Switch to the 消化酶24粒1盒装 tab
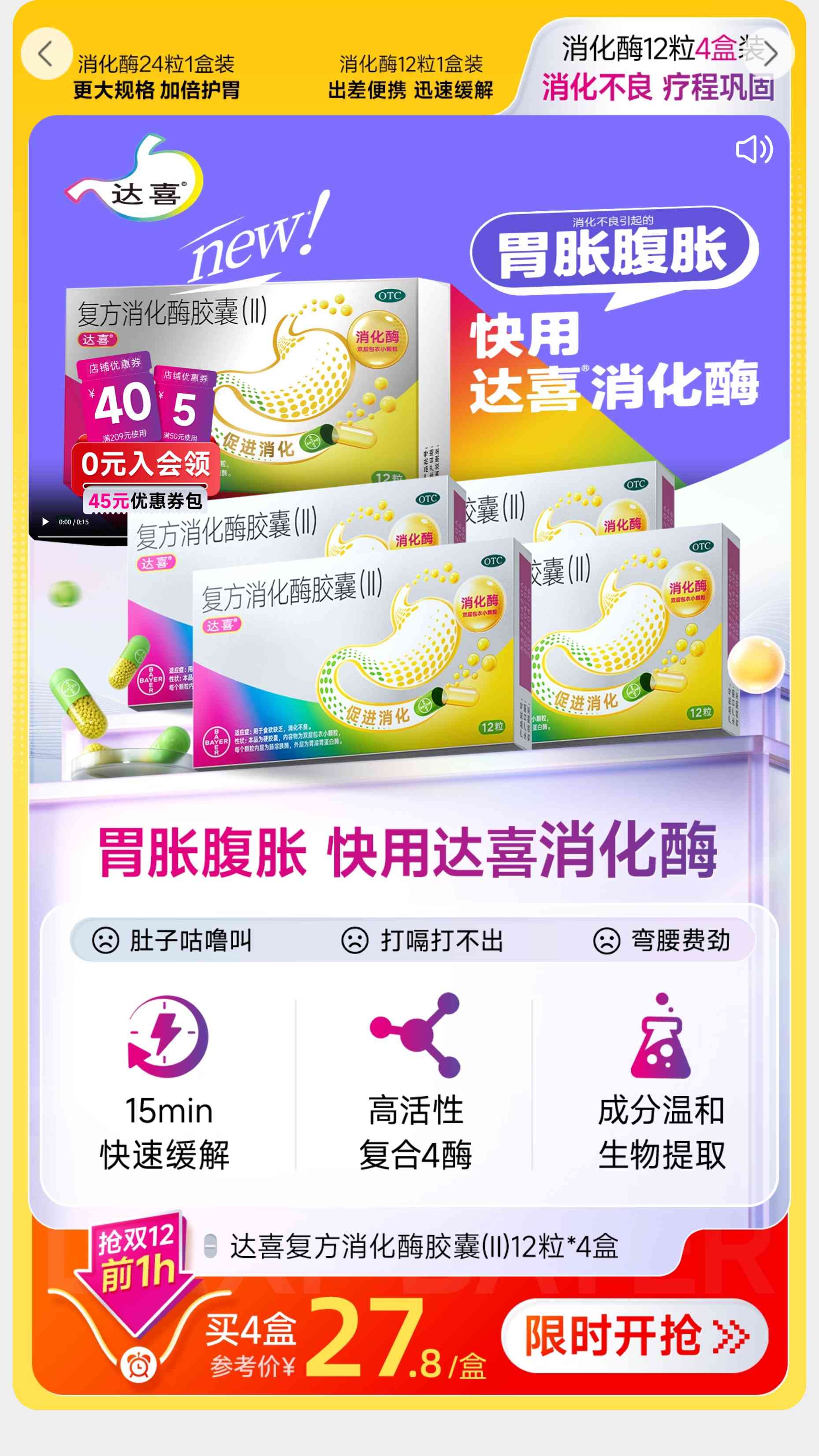The image size is (819, 1456). (156, 77)
